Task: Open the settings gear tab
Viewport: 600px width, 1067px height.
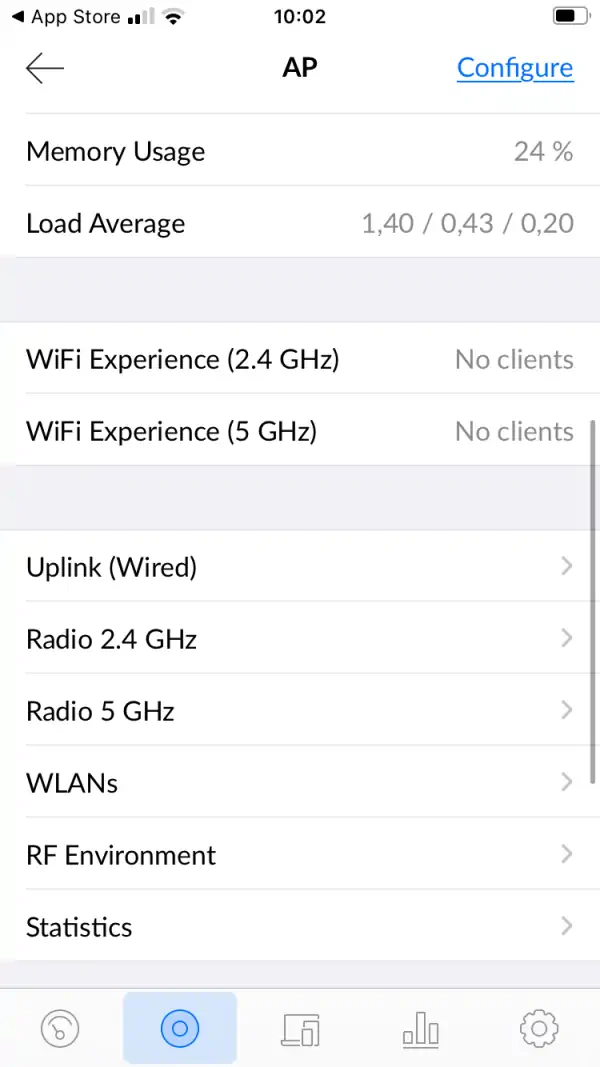Action: (x=540, y=1027)
